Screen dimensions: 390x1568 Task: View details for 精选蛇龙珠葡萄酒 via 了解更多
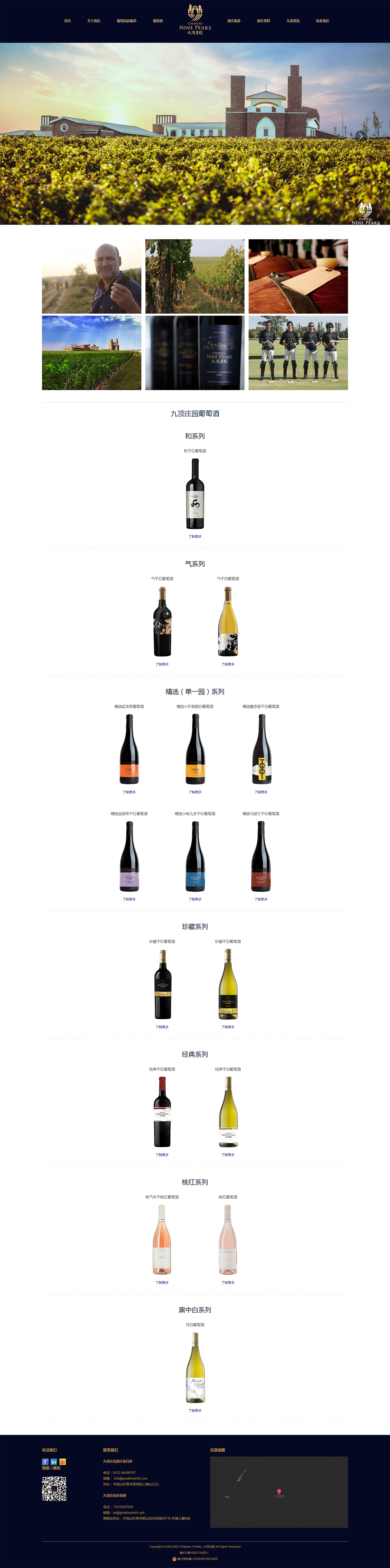point(129,792)
